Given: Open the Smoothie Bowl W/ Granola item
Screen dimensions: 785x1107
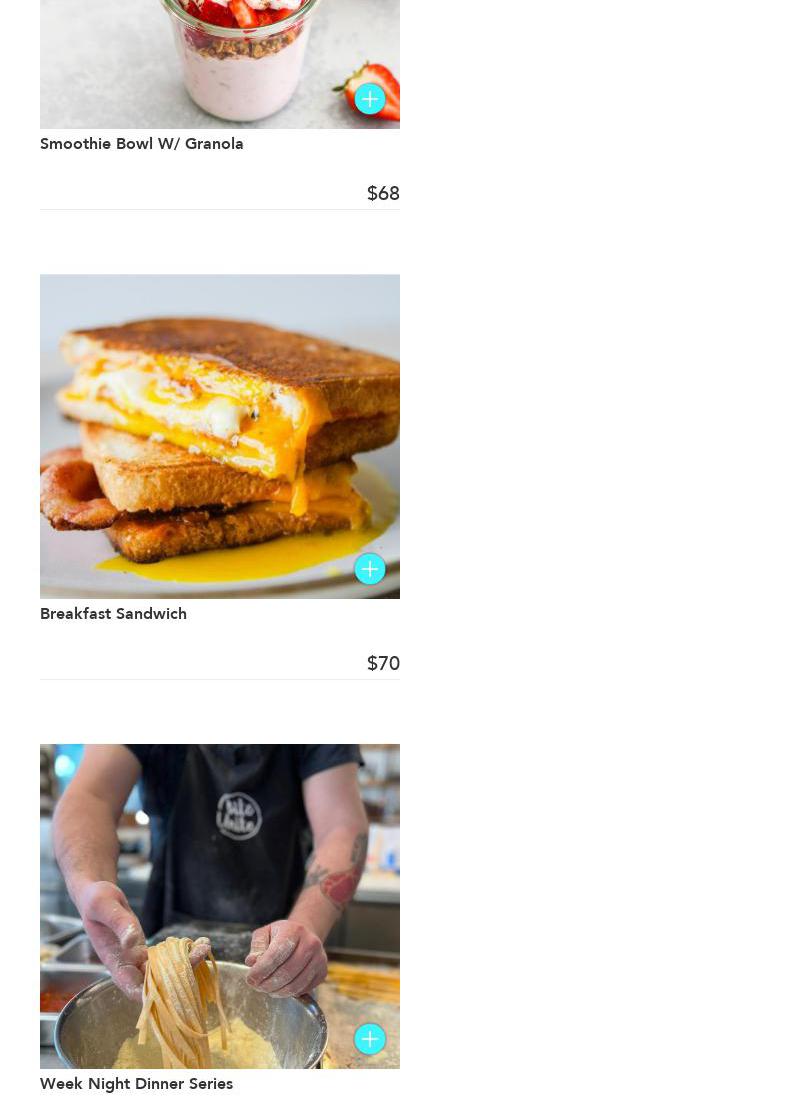Looking at the screenshot, I should tap(141, 144).
